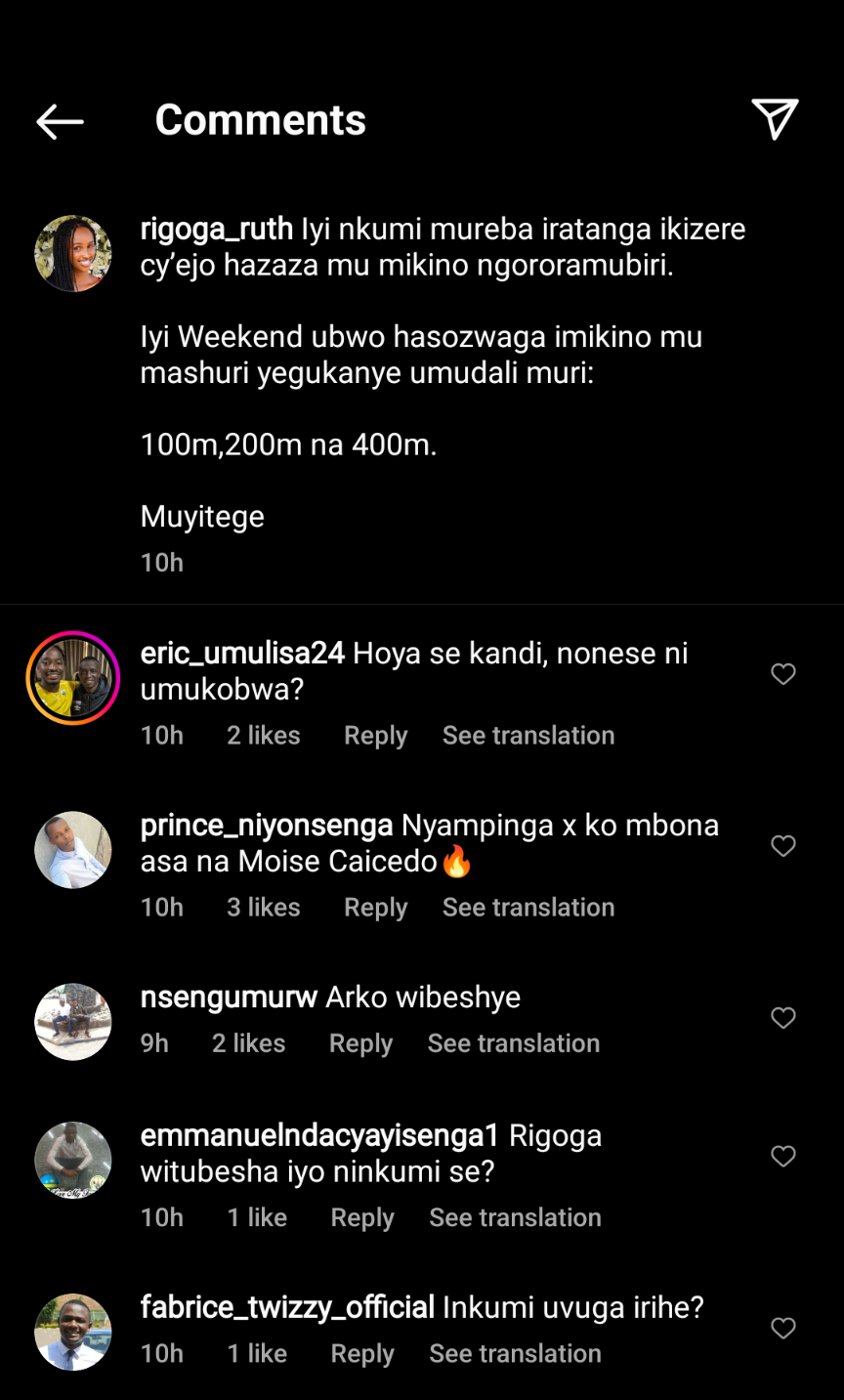Translate fabrice_twizzy_official's comment
Screen dimensions: 844x1400
[516, 1354]
